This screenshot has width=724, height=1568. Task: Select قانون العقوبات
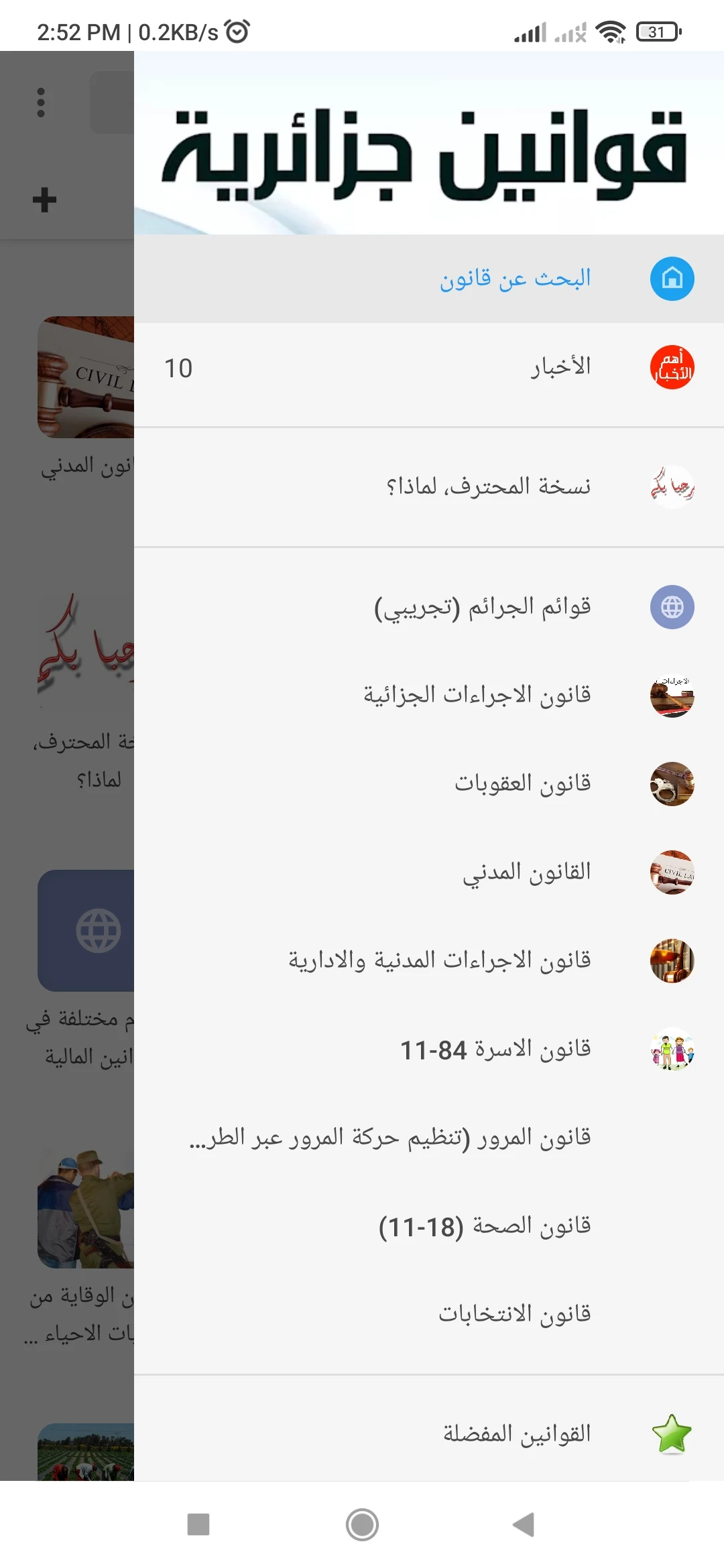523,784
